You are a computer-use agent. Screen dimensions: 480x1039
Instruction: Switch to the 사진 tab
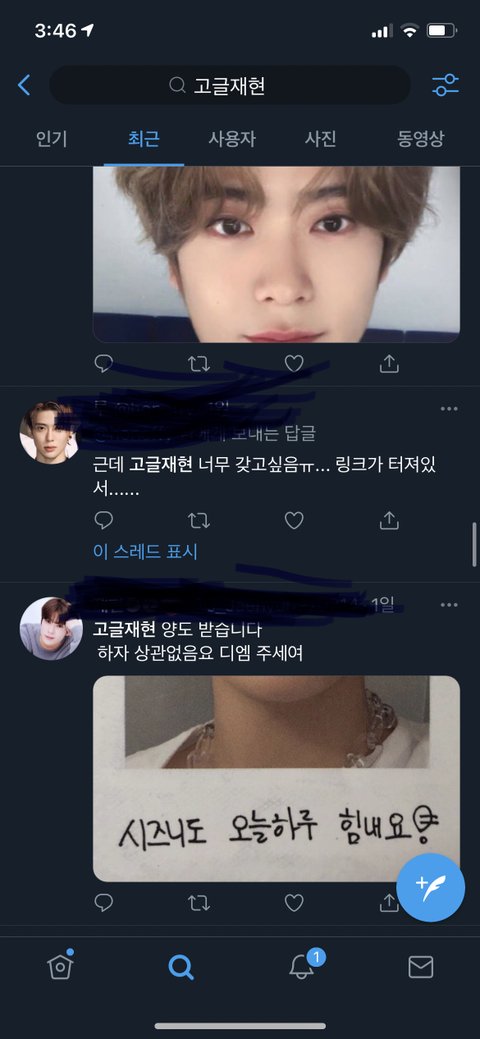click(320, 138)
